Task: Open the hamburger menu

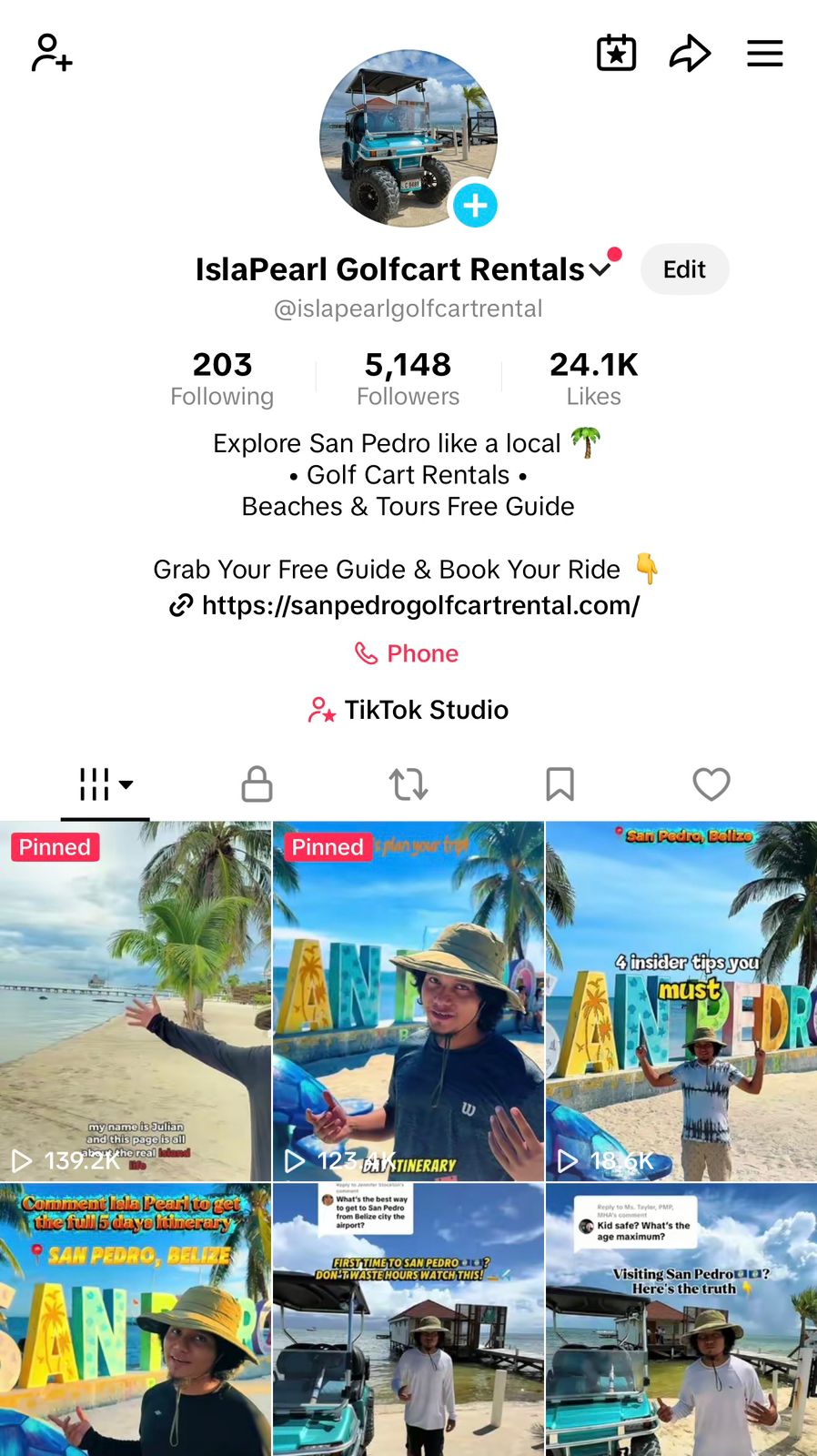Action: 764,53
